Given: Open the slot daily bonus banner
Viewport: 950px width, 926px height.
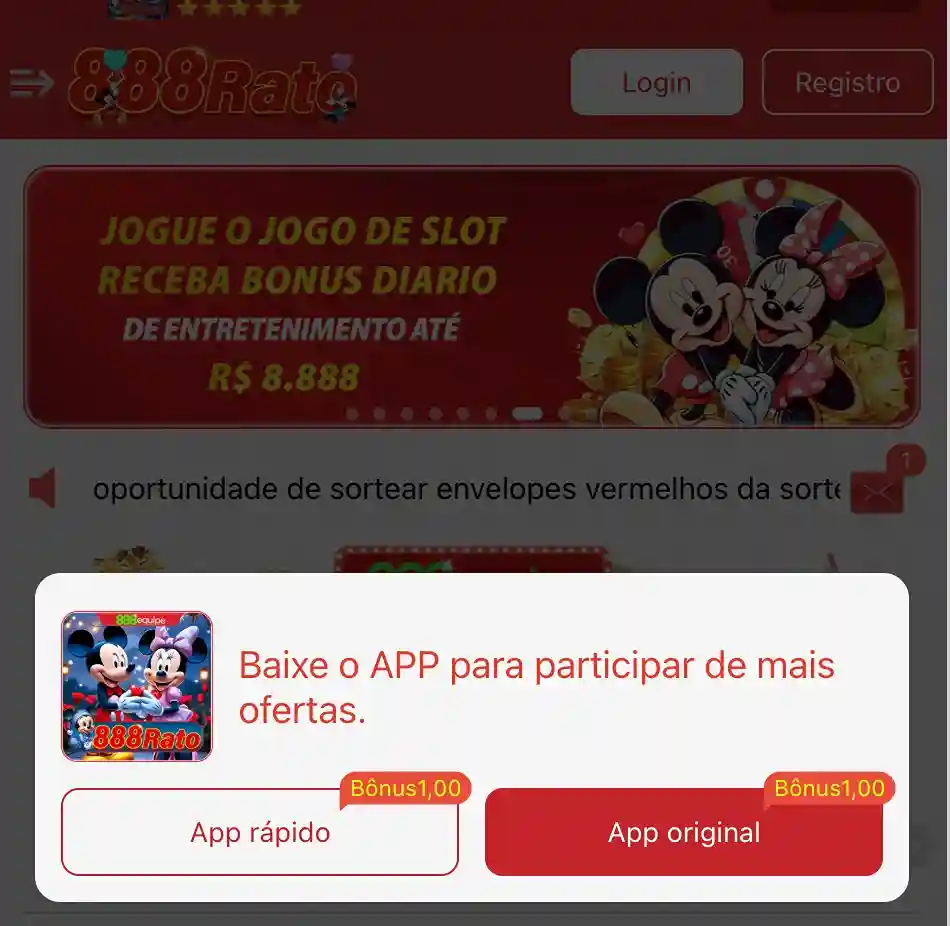Looking at the screenshot, I should (x=471, y=297).
